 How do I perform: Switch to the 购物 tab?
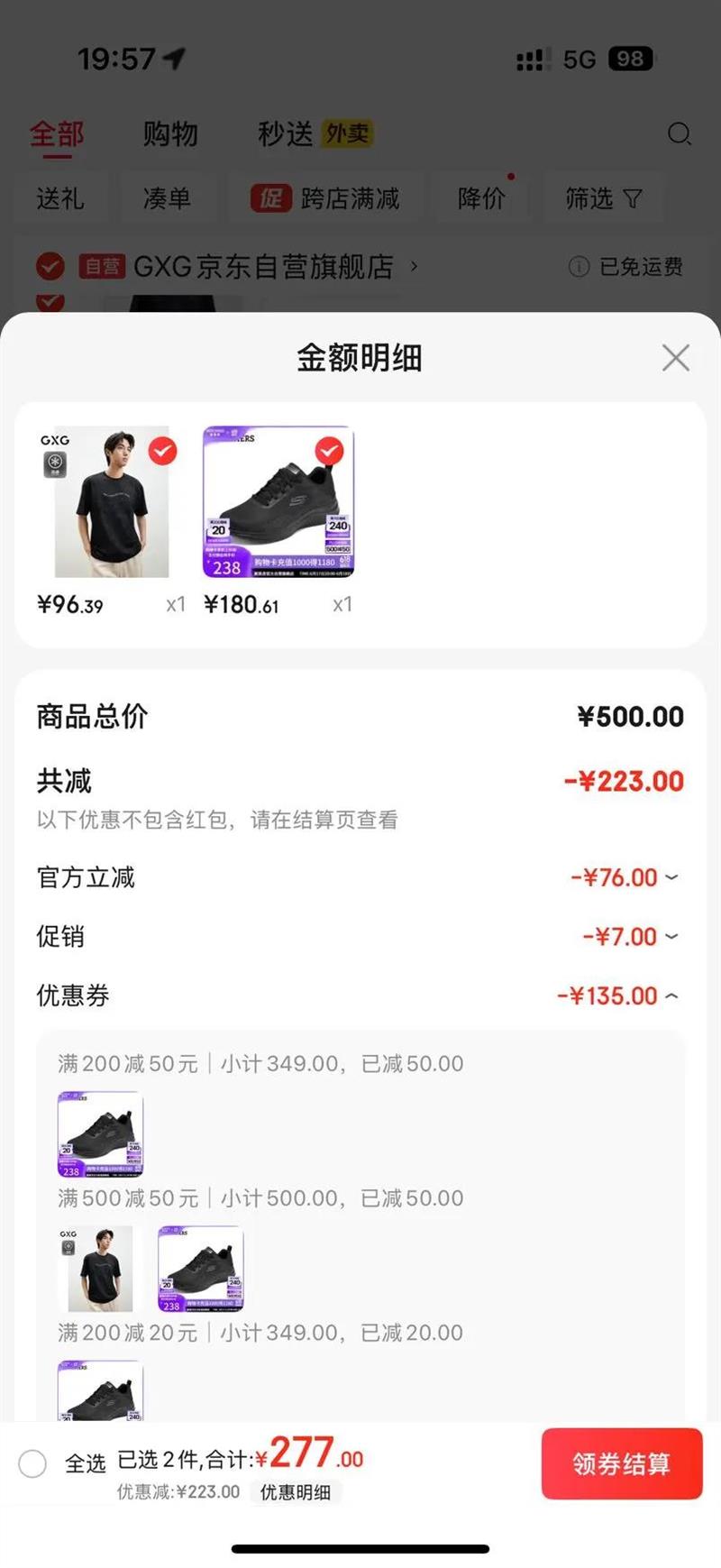(169, 134)
